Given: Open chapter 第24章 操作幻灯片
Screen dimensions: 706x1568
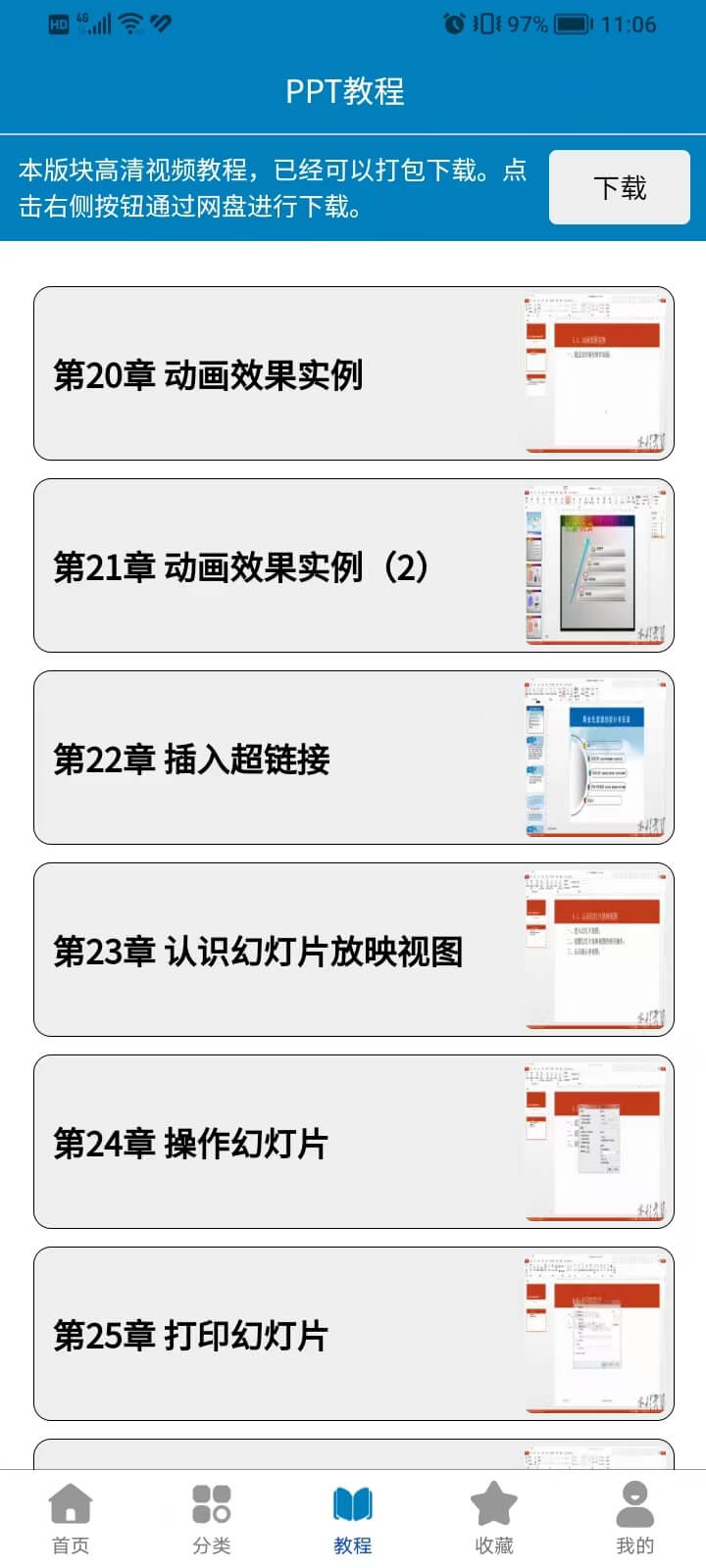Looking at the screenshot, I should (353, 1142).
